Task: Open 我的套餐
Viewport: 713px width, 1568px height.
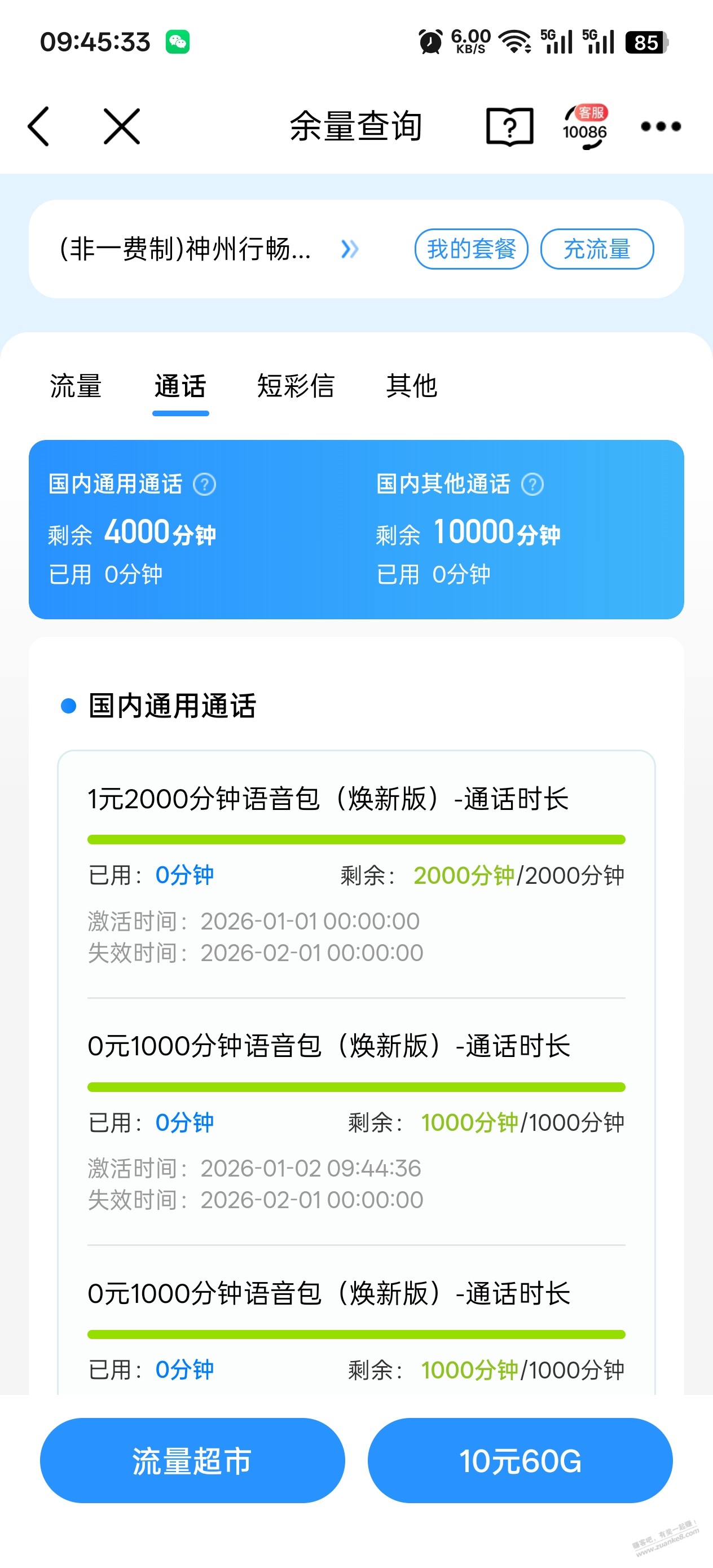Action: [x=470, y=249]
